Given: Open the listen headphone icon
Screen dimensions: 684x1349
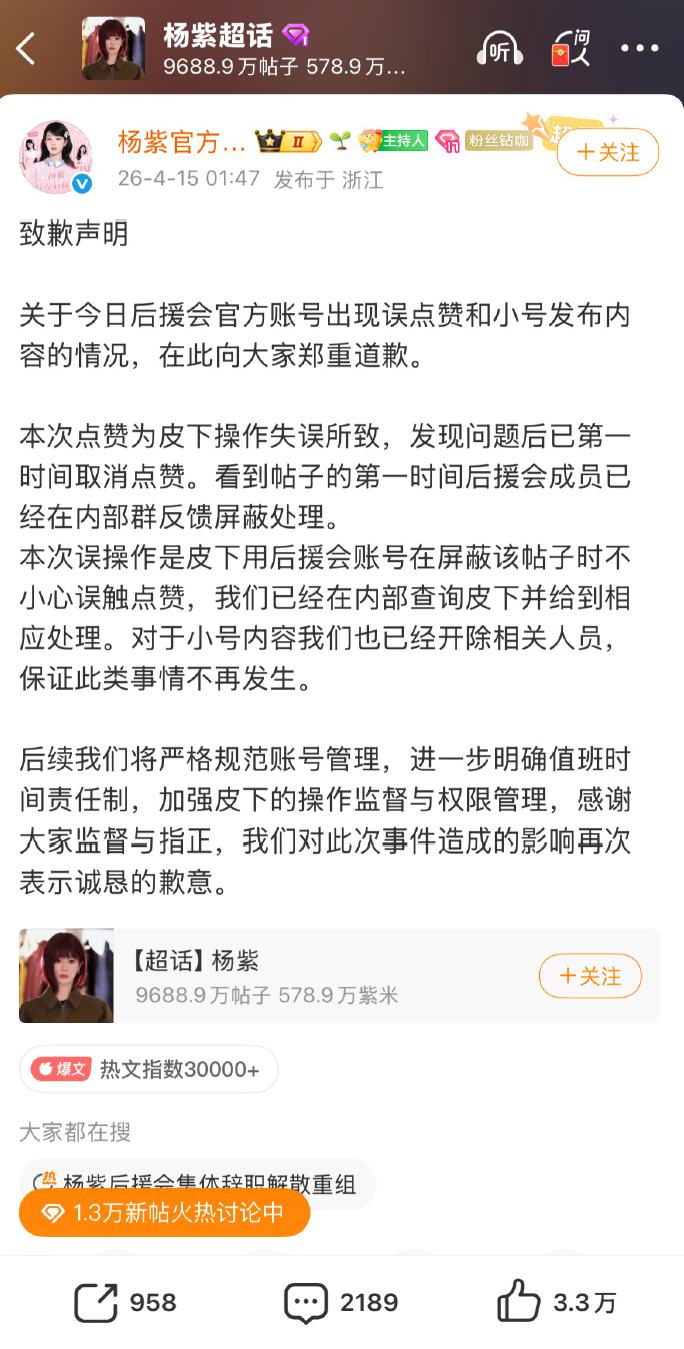Looking at the screenshot, I should pyautogui.click(x=498, y=48).
